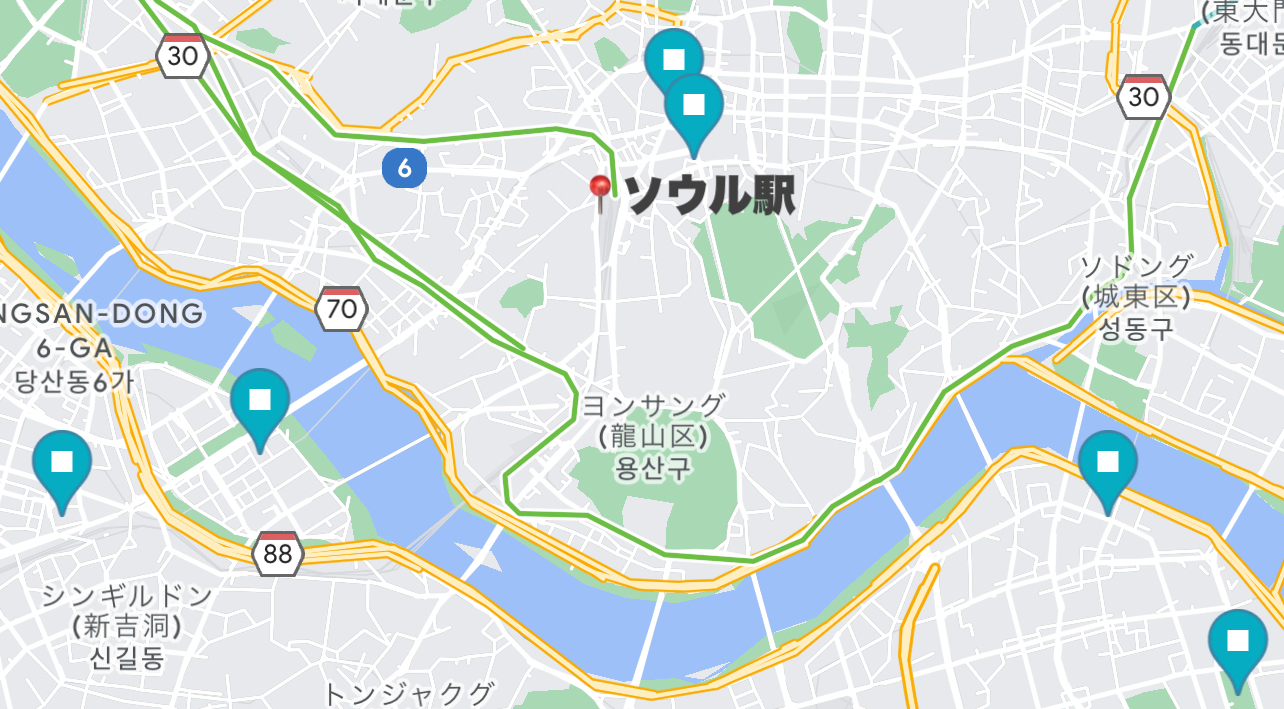Open the teal marker on the island near route 70
This screenshot has width=1284, height=709.
click(x=260, y=400)
